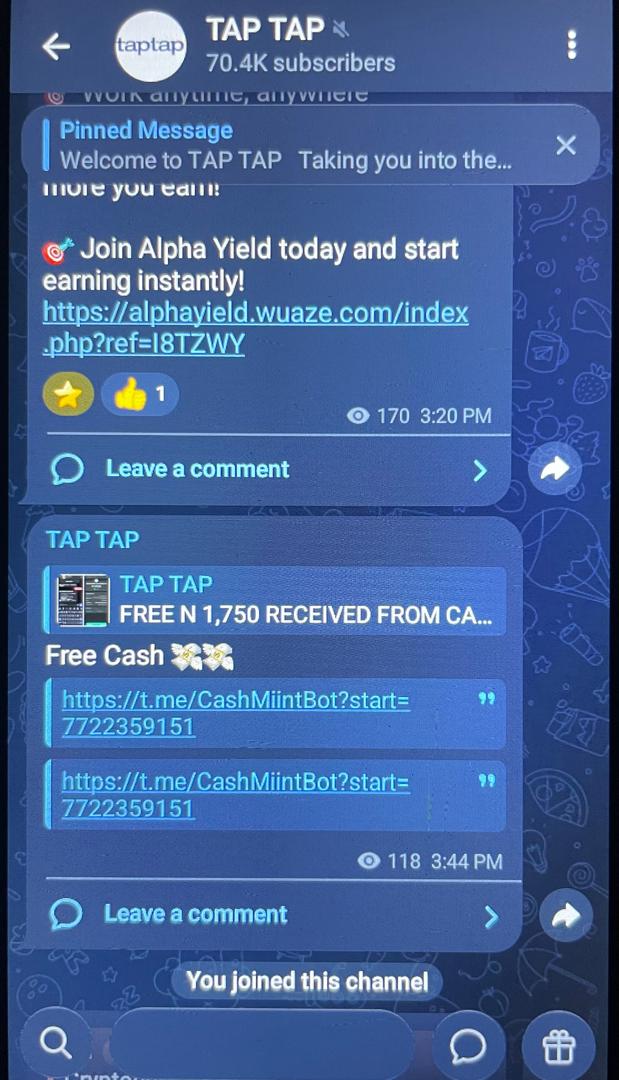This screenshot has height=1080, width=619.
Task: Add a star reaction to Alpha Yield post
Action: tap(67, 395)
